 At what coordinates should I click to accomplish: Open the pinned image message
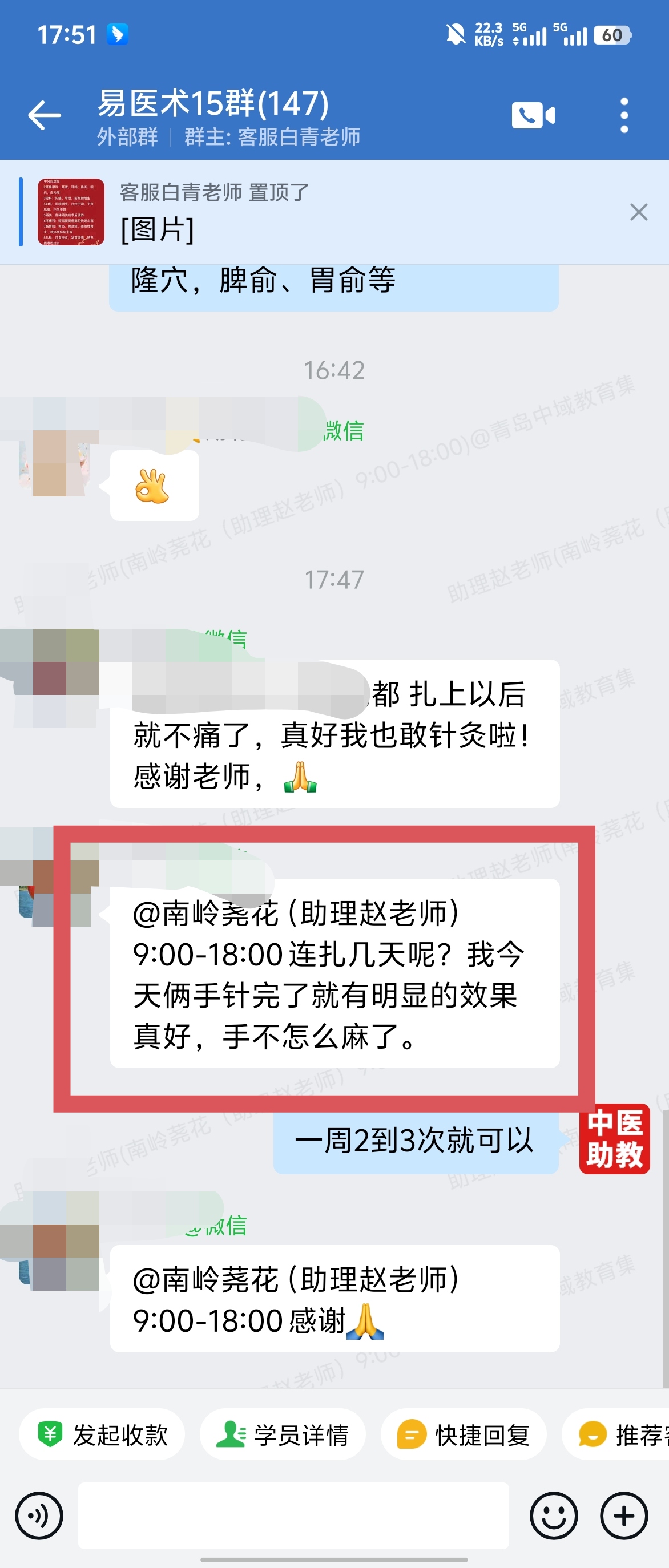tap(71, 212)
